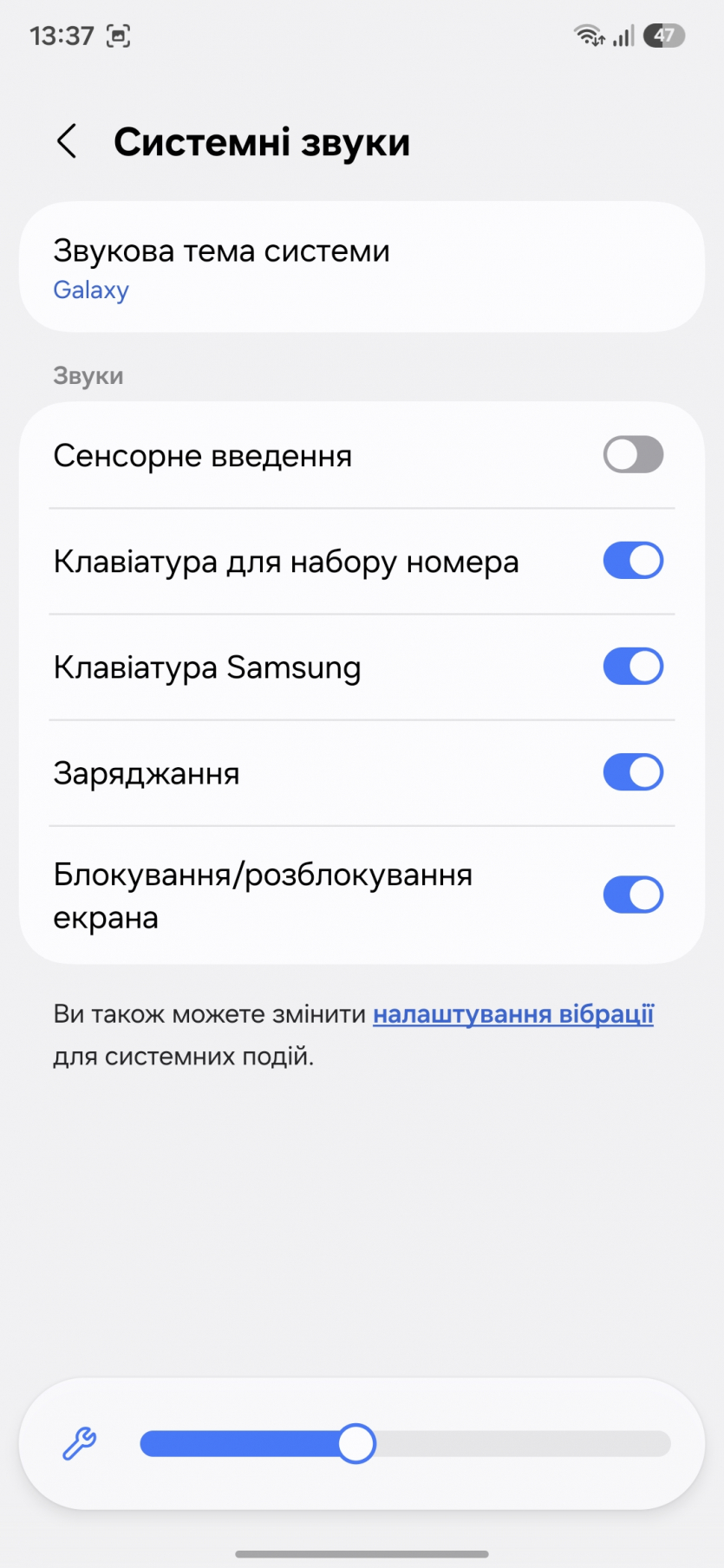Image resolution: width=724 pixels, height=1568 pixels.
Task: Open Звукова тема системи setting
Action: tap(361, 267)
